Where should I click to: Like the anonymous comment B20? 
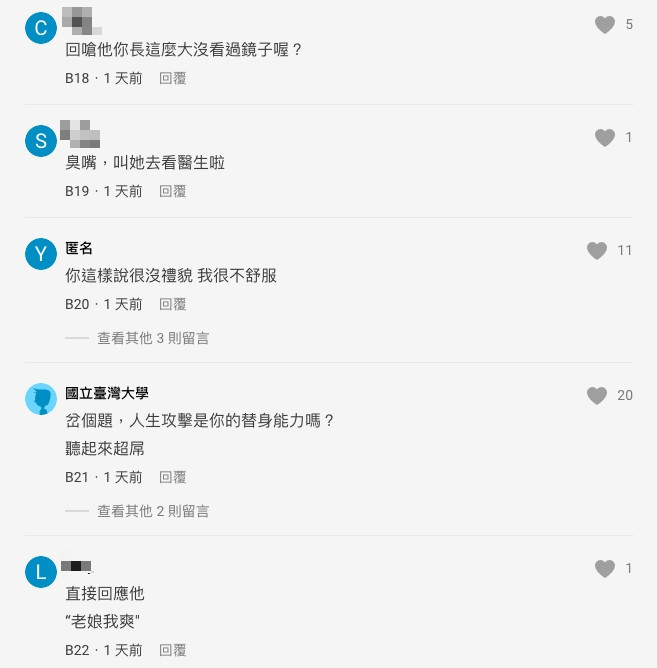click(x=597, y=251)
